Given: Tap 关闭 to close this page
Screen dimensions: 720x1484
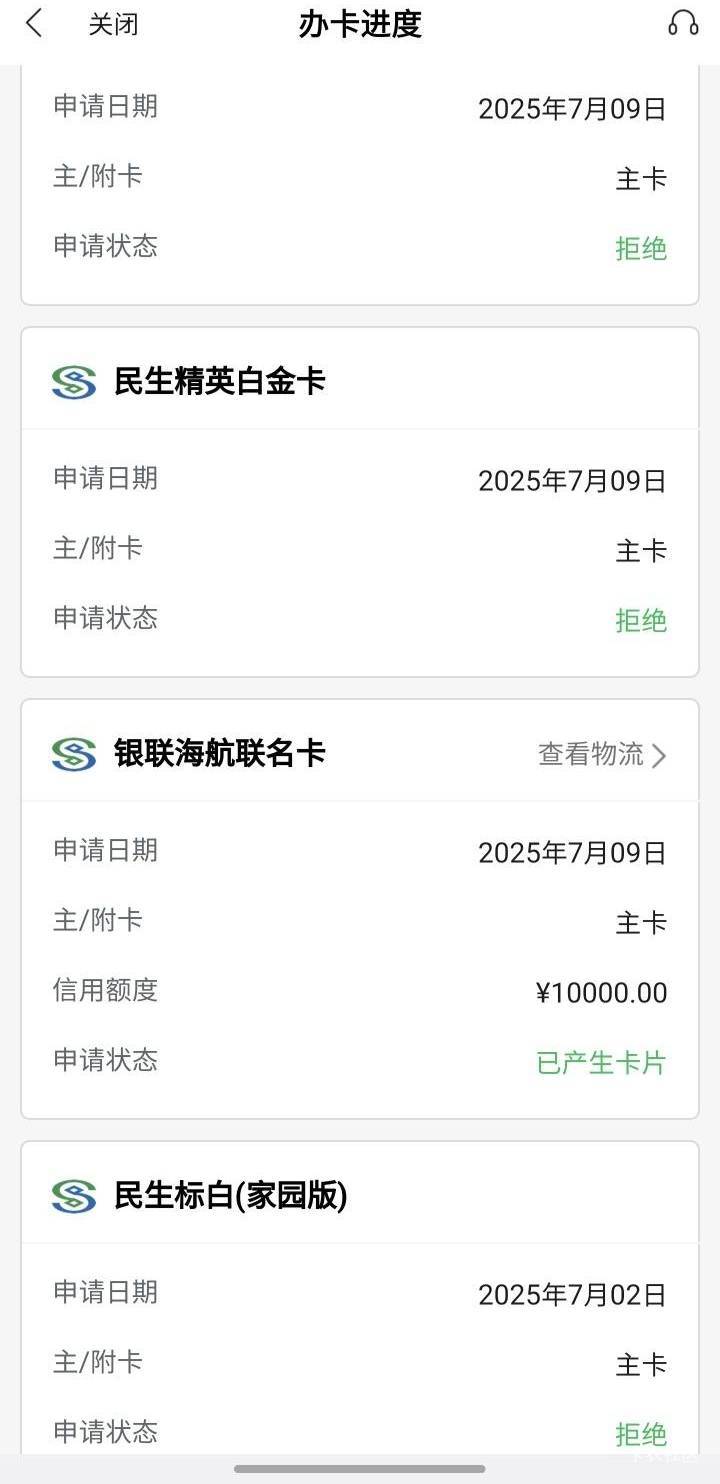Looking at the screenshot, I should [x=113, y=25].
